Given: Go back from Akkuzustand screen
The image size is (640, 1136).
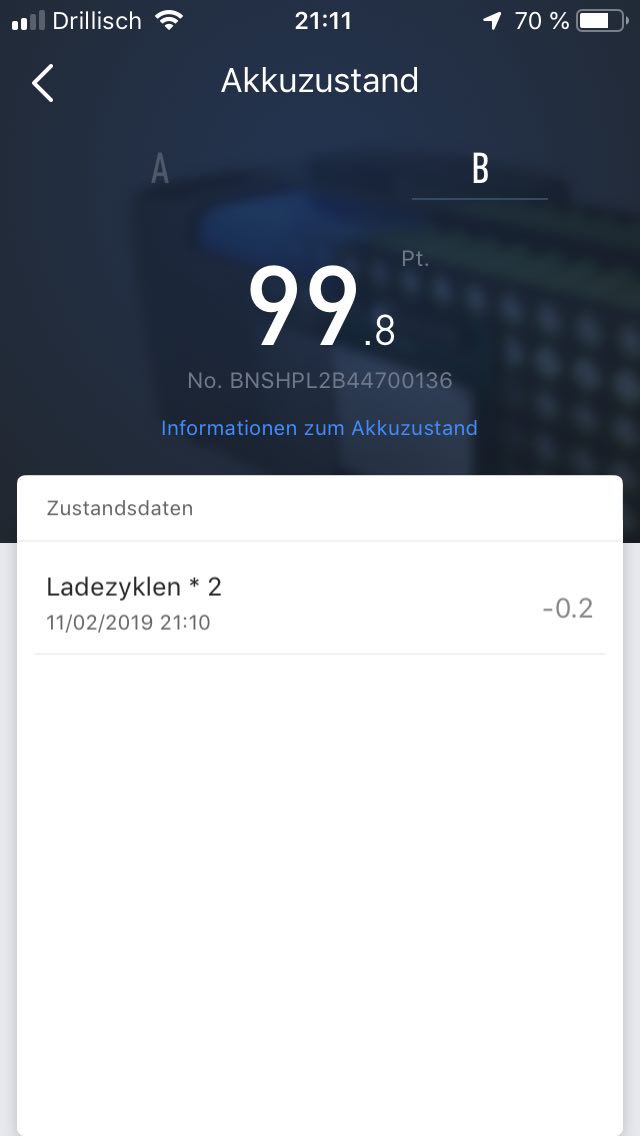Looking at the screenshot, I should pos(42,83).
